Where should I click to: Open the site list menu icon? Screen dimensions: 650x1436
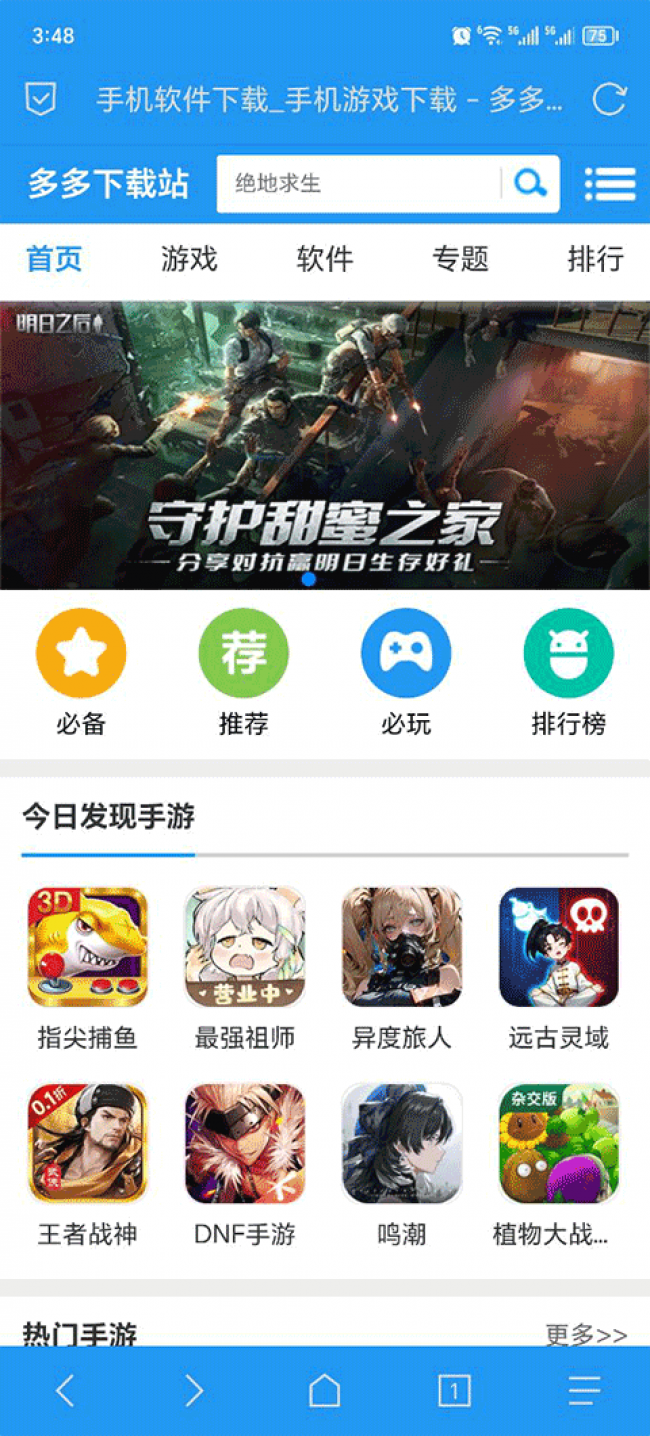click(x=609, y=183)
